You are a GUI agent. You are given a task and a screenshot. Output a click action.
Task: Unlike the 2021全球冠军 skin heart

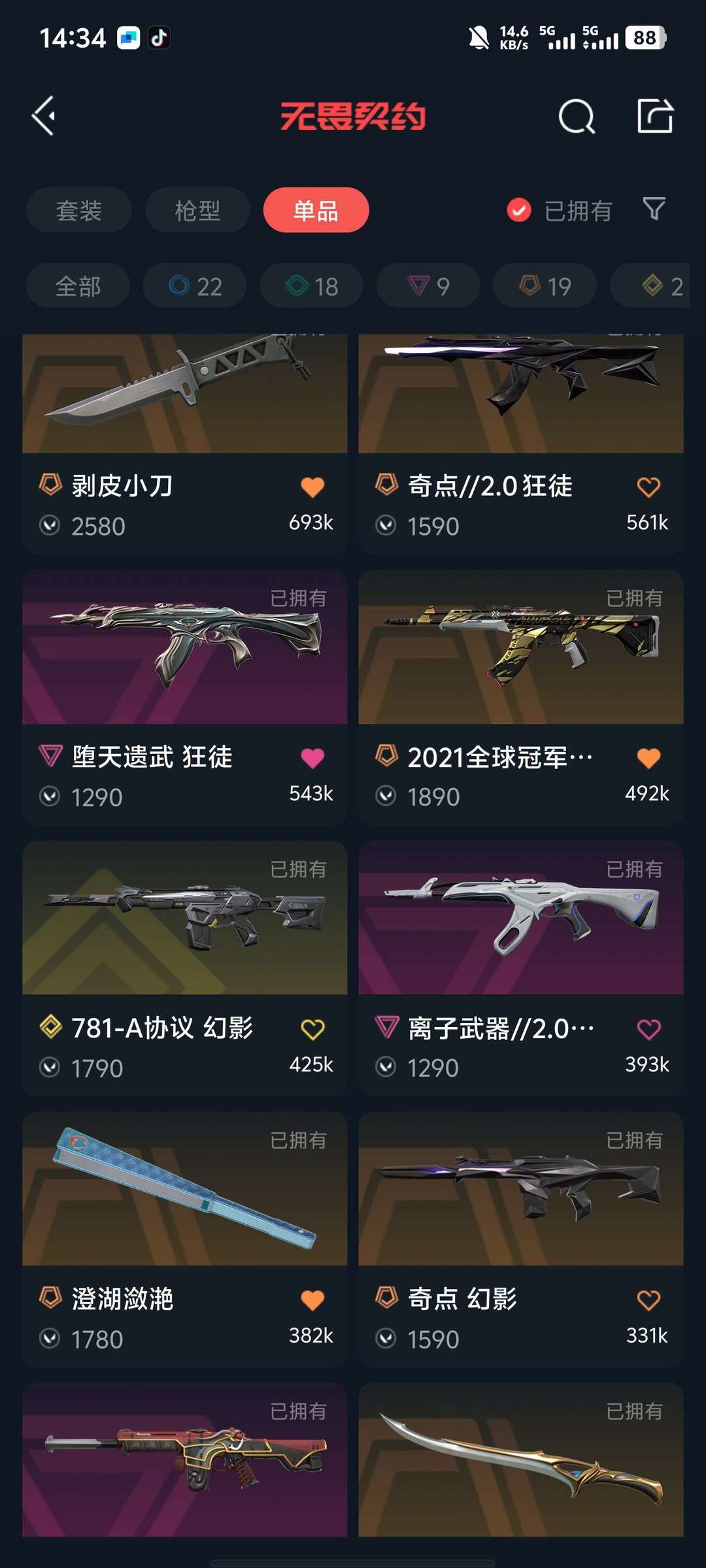tap(648, 758)
